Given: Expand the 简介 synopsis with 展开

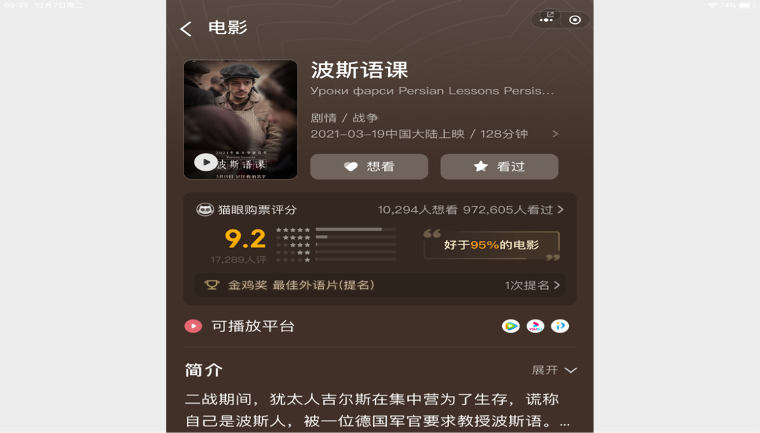Looking at the screenshot, I should [x=554, y=370].
